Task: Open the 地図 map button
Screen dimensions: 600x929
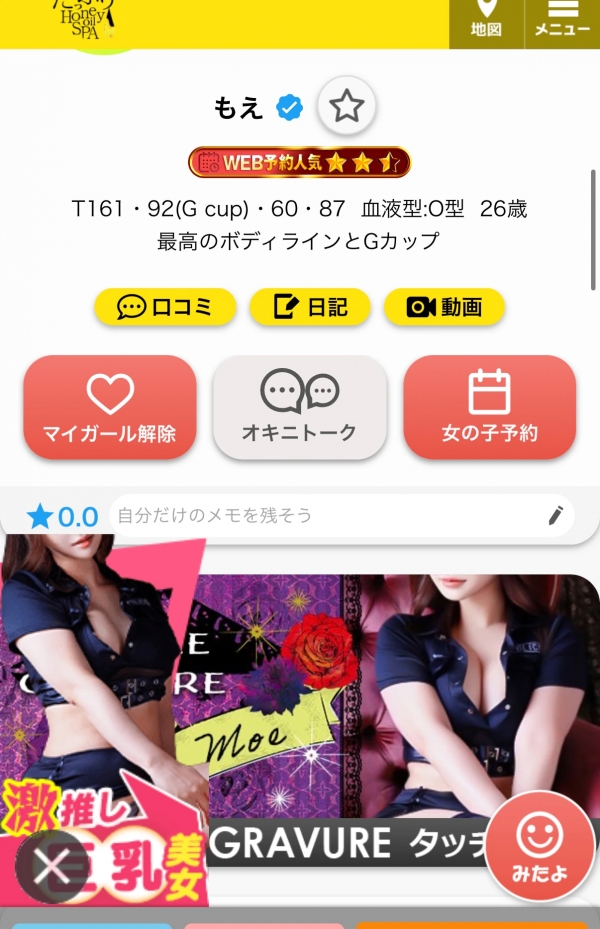Action: point(486,20)
